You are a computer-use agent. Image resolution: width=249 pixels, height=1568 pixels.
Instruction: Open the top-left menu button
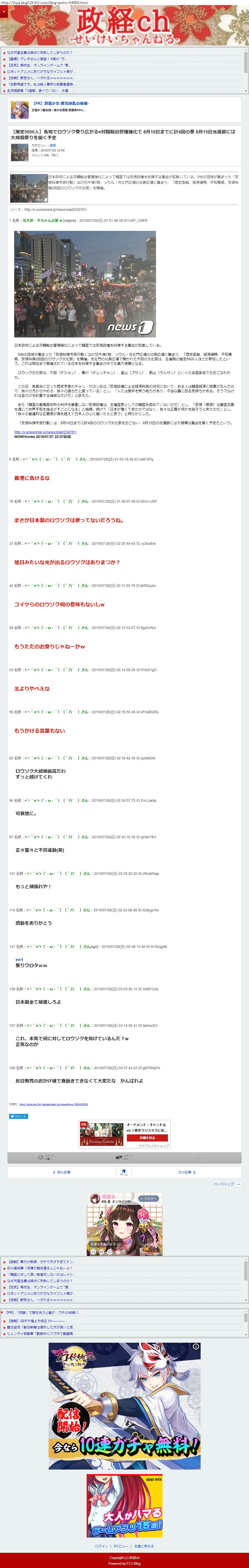coord(4,12)
